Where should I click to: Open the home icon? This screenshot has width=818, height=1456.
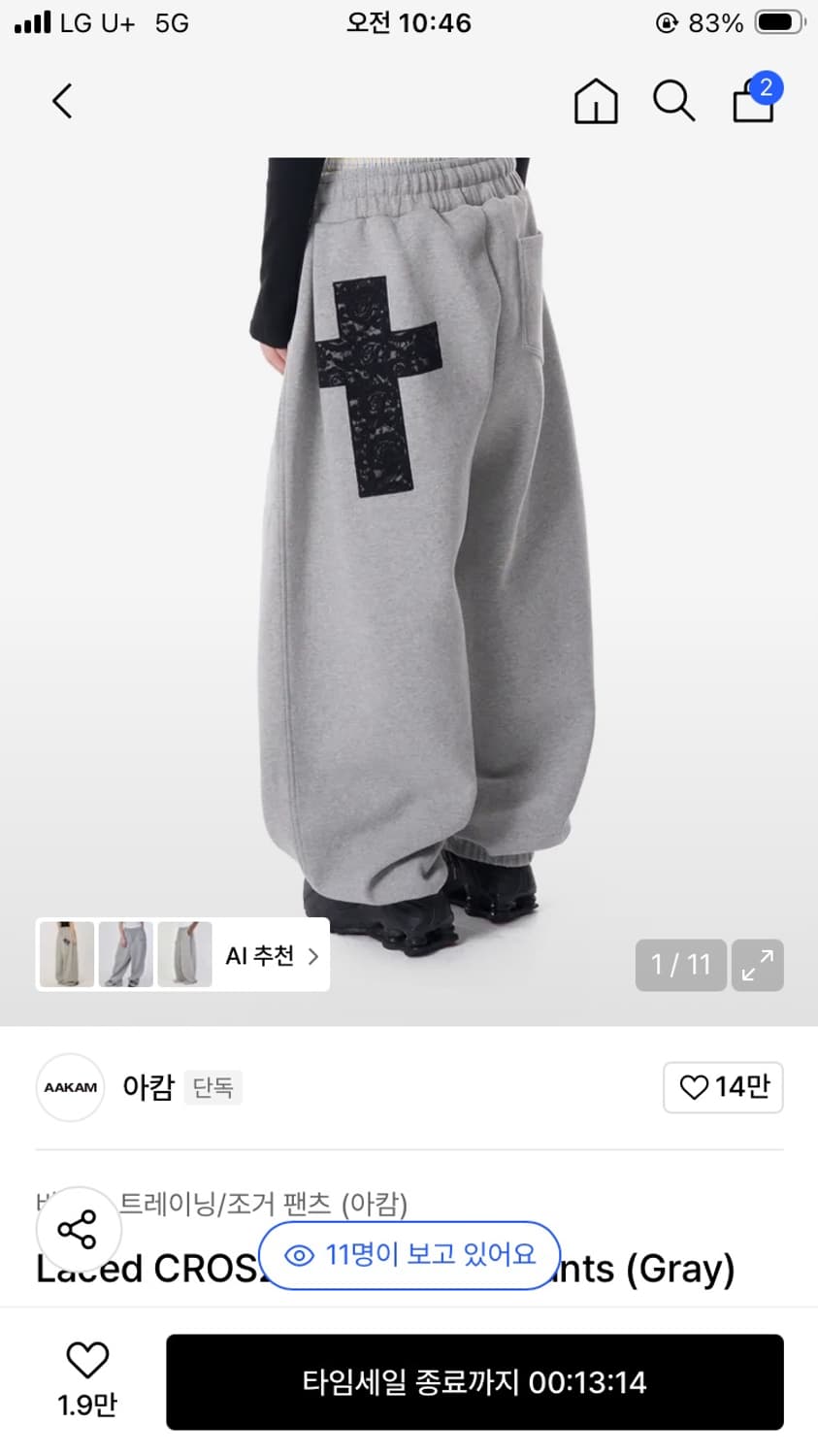pyautogui.click(x=595, y=101)
